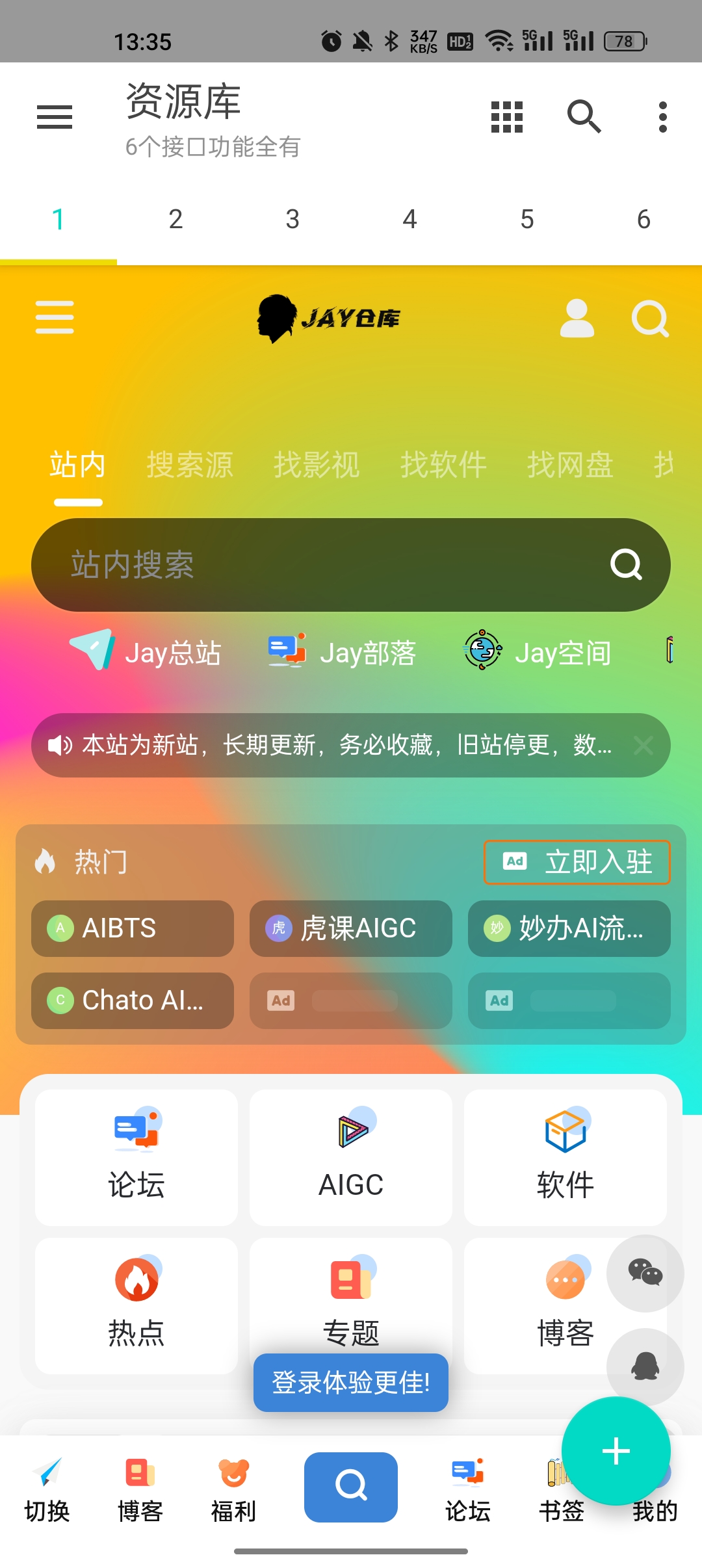Expand the app drawer menu
This screenshot has width=702, height=1568.
coord(55,117)
